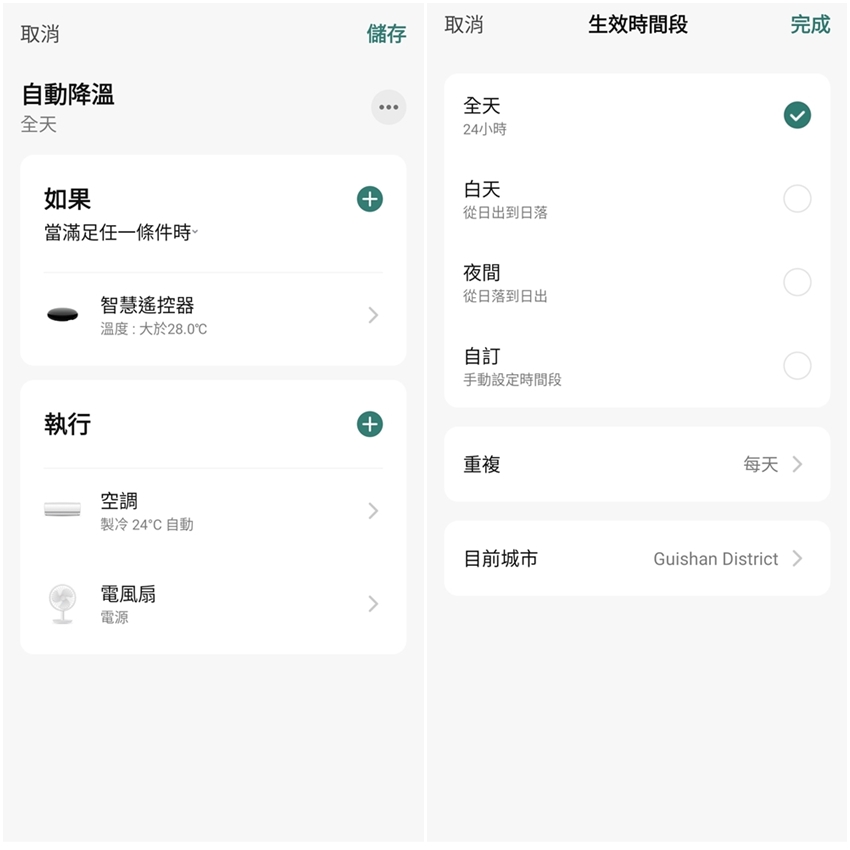Choose the 白天 option
The image size is (850, 850).
click(x=797, y=199)
